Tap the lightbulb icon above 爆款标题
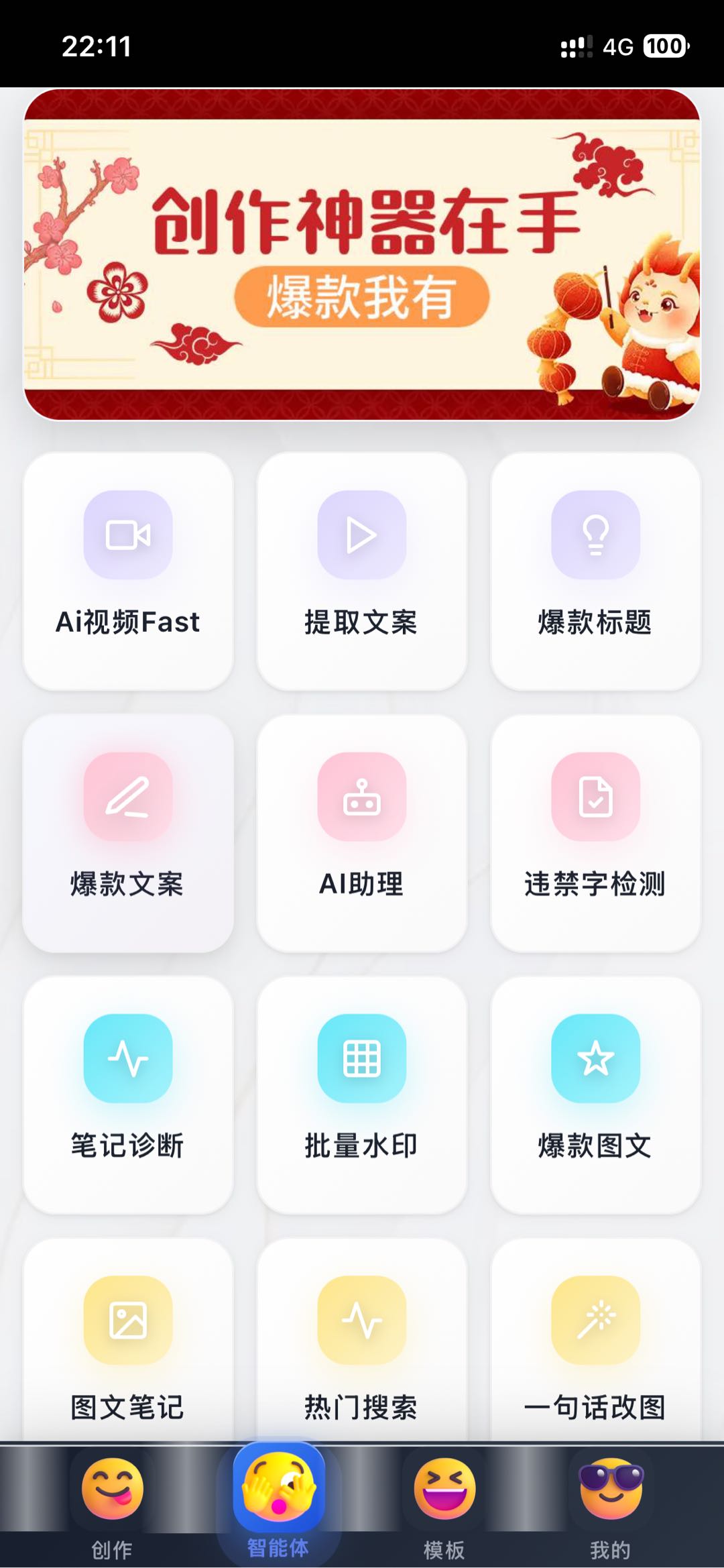The image size is (724, 1568). (594, 535)
